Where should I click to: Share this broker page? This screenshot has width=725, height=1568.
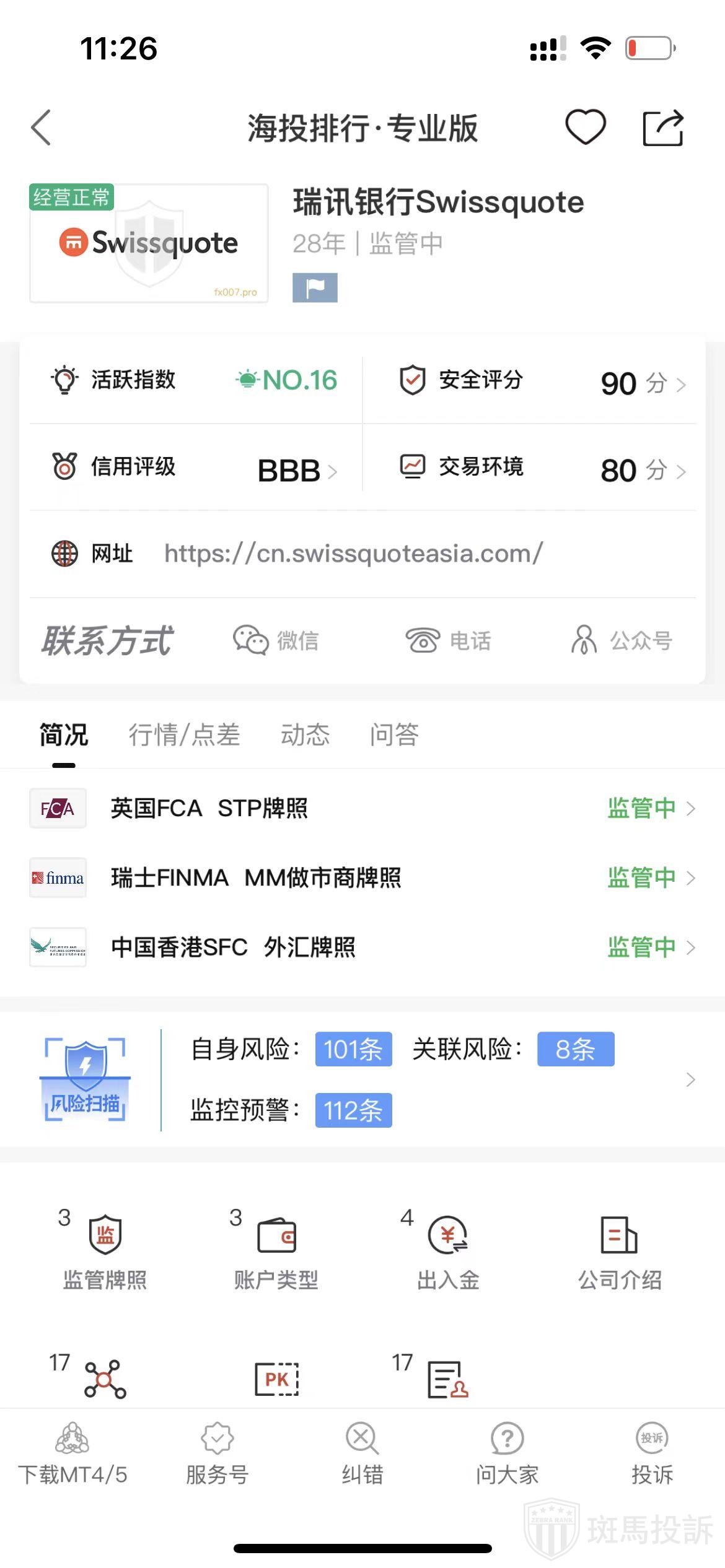click(662, 128)
